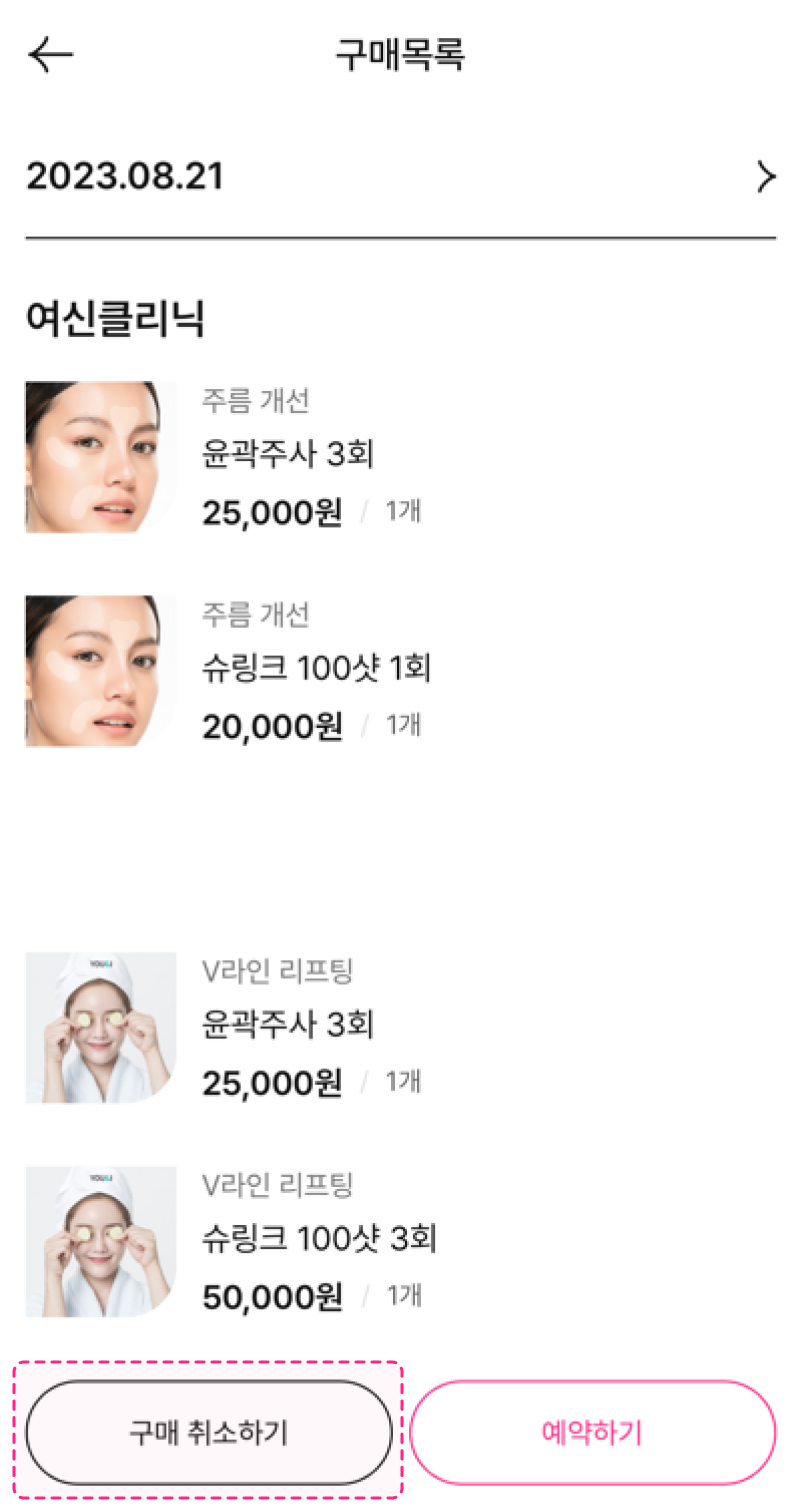The image size is (800, 1506).
Task: Click the 구매 취소하기 cancel purchase button
Action: tap(210, 1432)
